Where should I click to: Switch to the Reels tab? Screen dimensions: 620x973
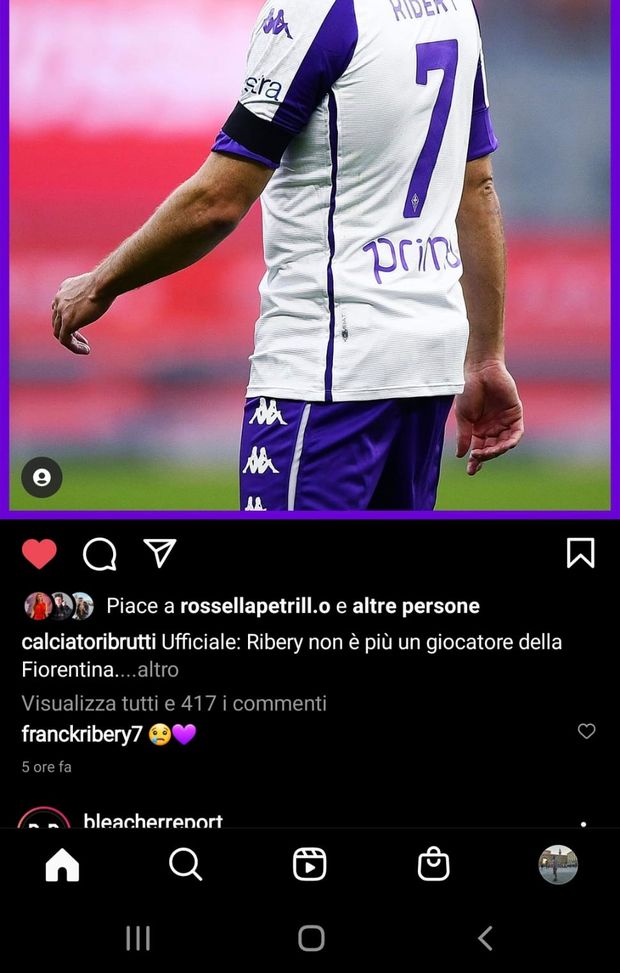[x=309, y=864]
